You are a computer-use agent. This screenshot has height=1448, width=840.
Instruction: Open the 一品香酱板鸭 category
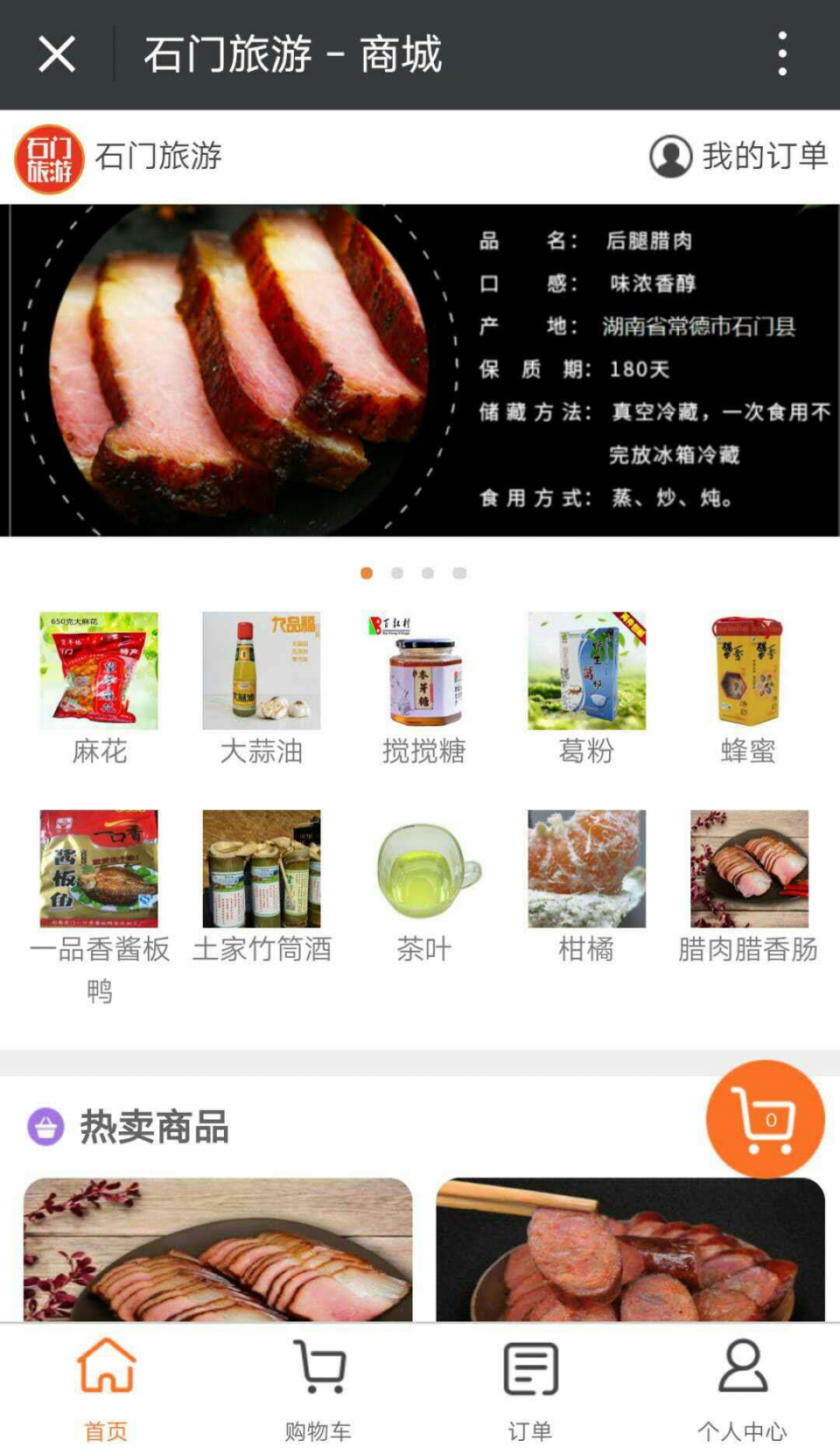pos(99,902)
